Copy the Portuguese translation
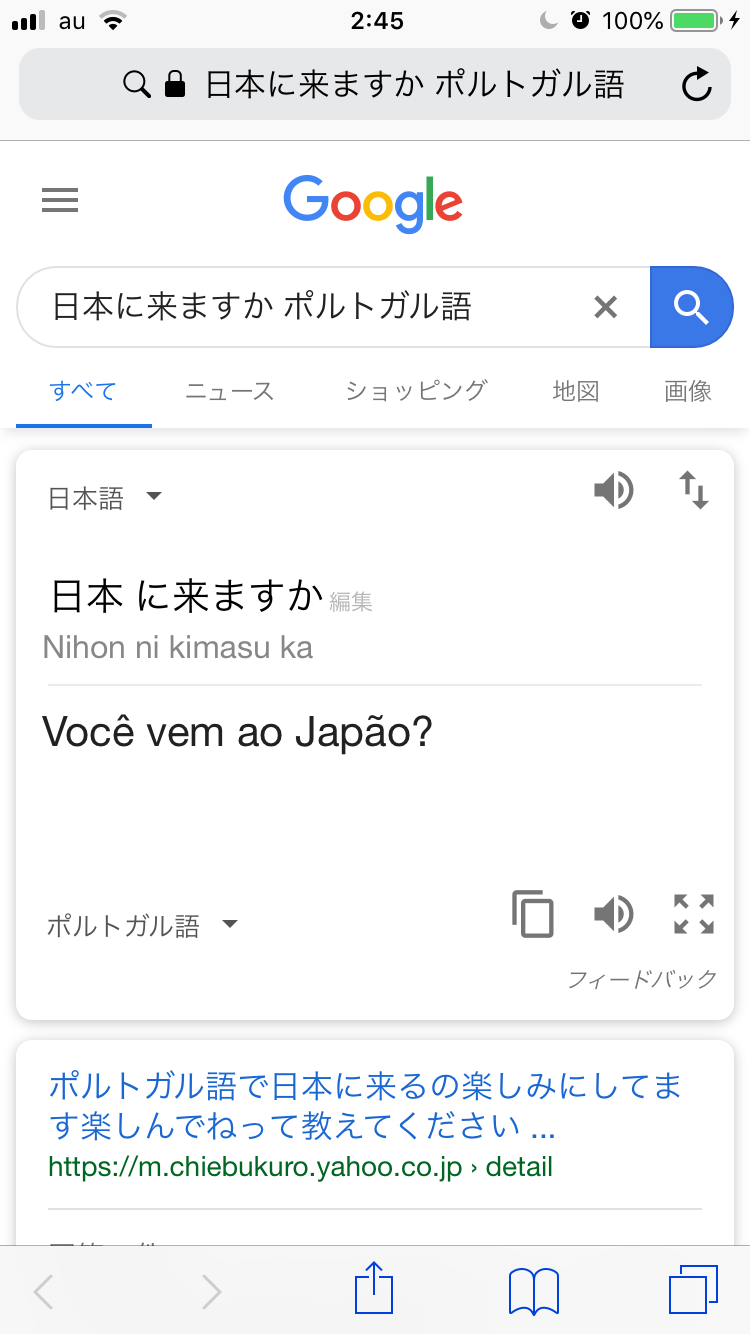Screen dimensions: 750x1334 [x=533, y=914]
